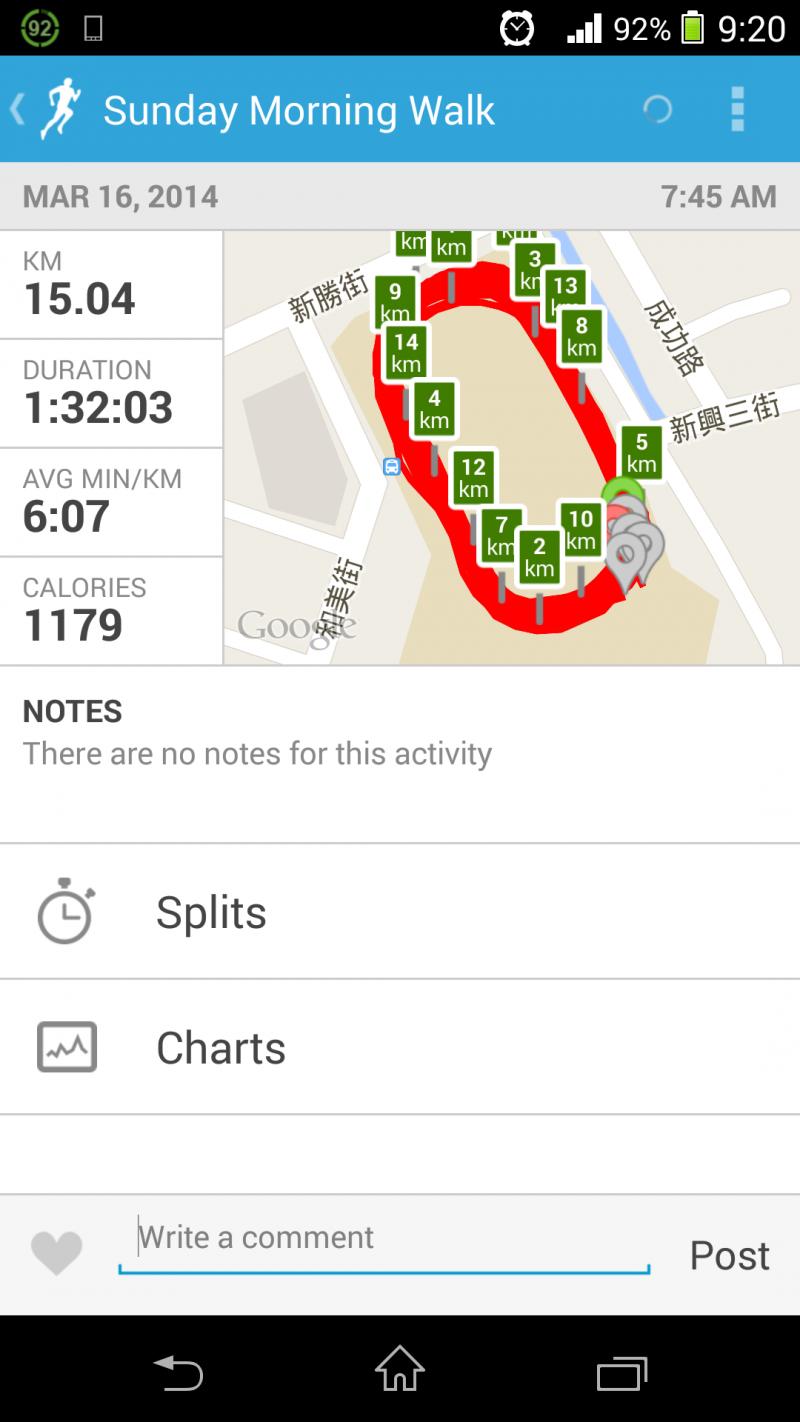Viewport: 800px width, 1422px height.
Task: Focus the Write a comment field
Action: [384, 1238]
